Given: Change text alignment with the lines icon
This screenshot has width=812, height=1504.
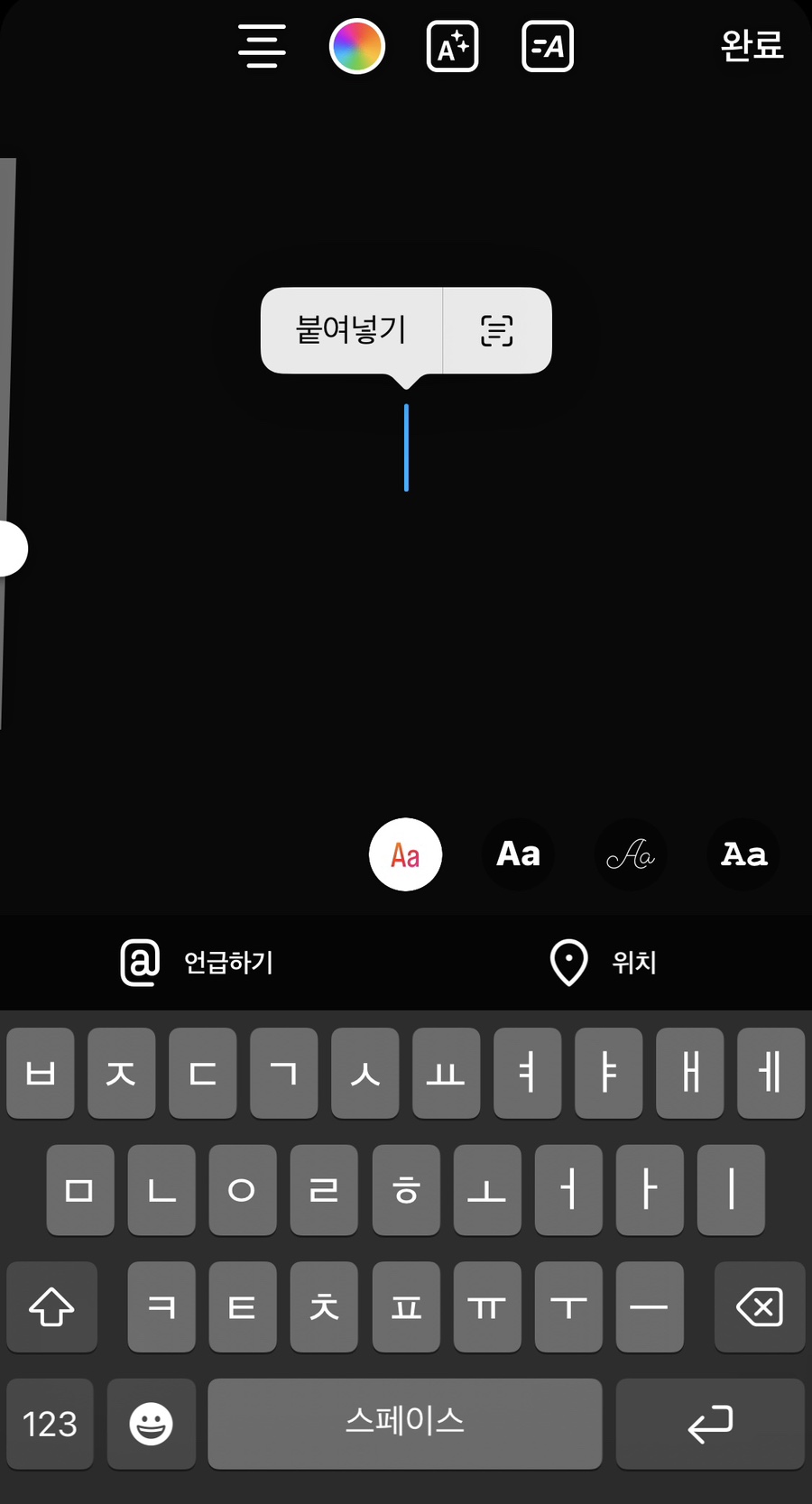Looking at the screenshot, I should [262, 46].
